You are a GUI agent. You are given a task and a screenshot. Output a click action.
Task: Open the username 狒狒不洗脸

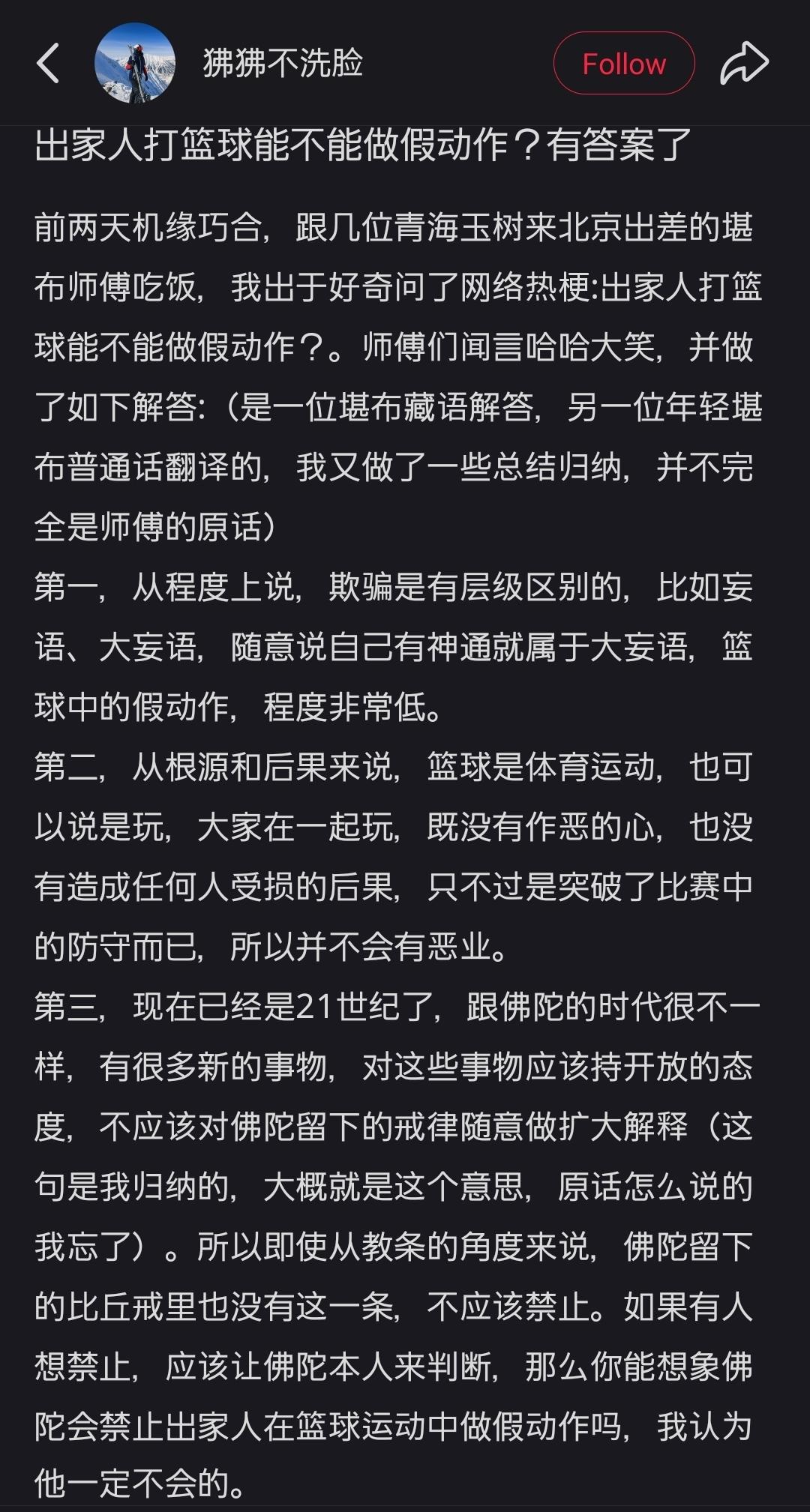click(x=283, y=63)
